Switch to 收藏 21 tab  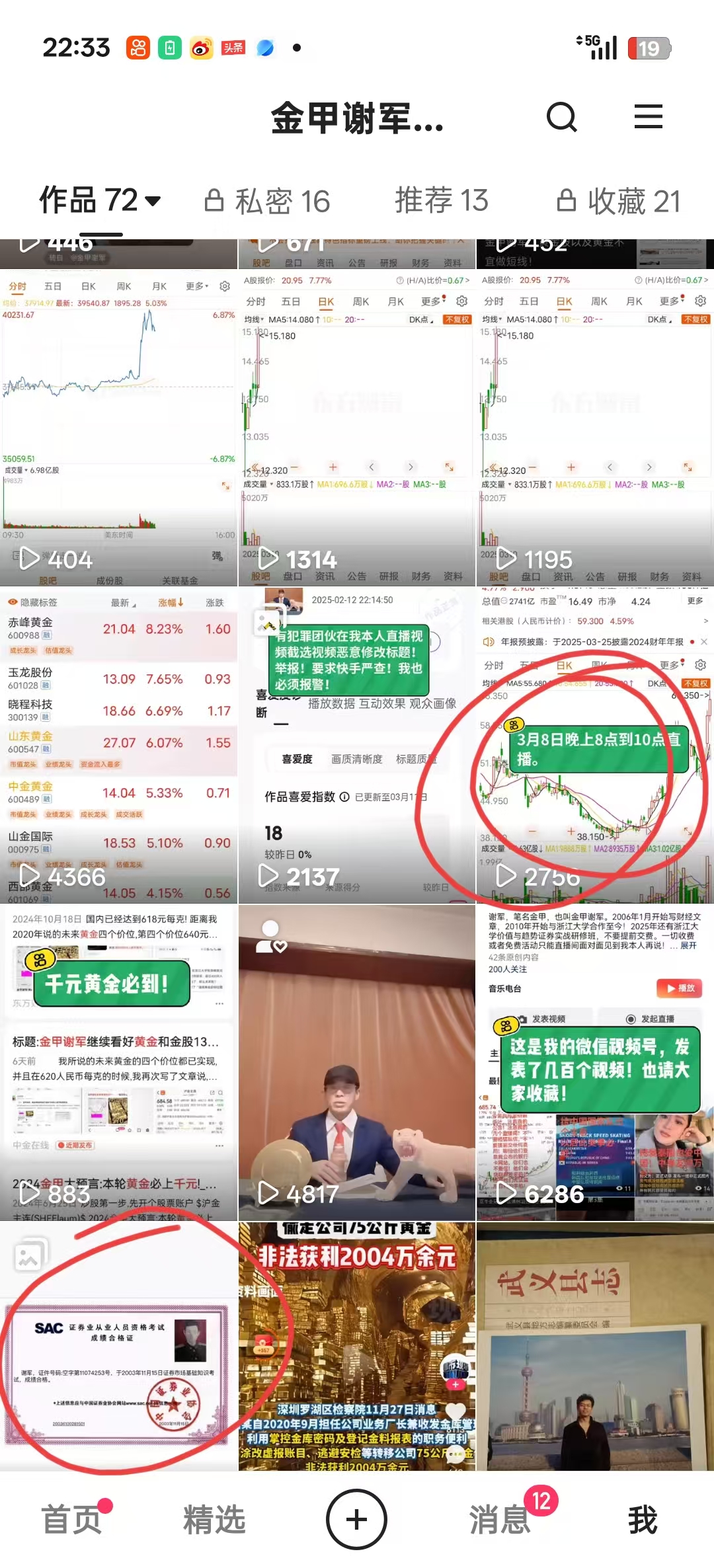pyautogui.click(x=619, y=201)
